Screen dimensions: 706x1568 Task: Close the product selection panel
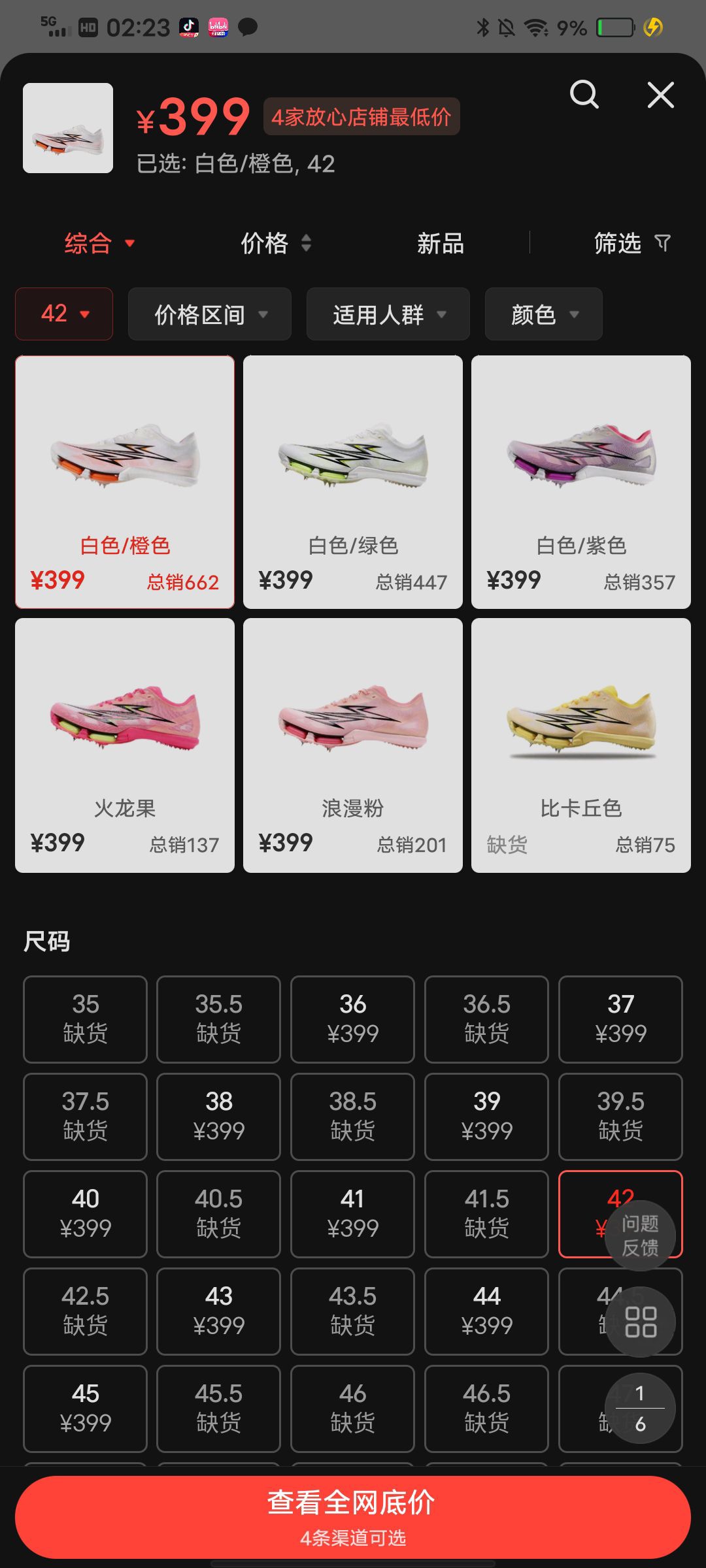[x=660, y=95]
